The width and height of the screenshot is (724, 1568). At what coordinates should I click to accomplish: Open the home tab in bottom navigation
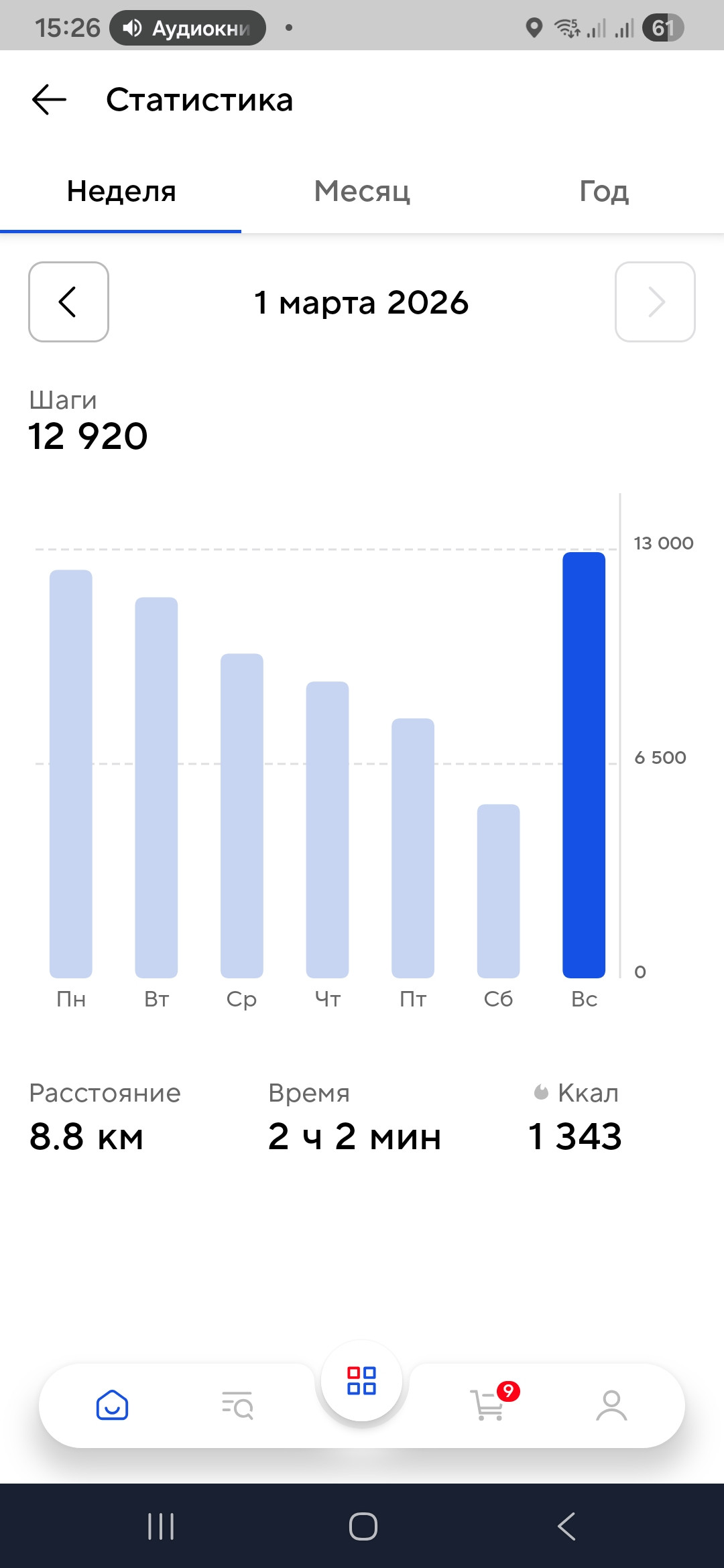[113, 1405]
